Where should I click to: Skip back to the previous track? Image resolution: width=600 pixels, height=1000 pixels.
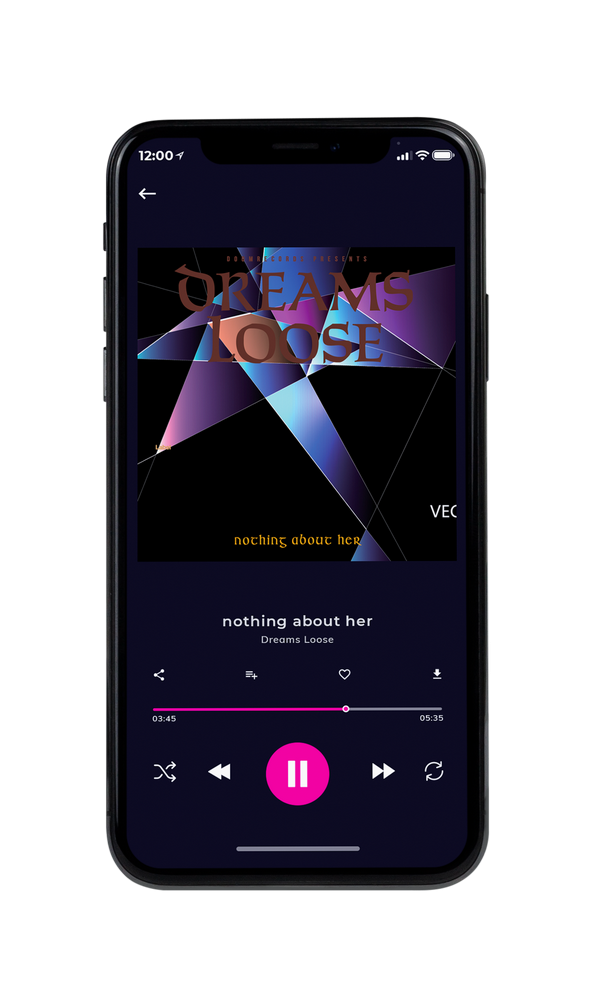[219, 772]
